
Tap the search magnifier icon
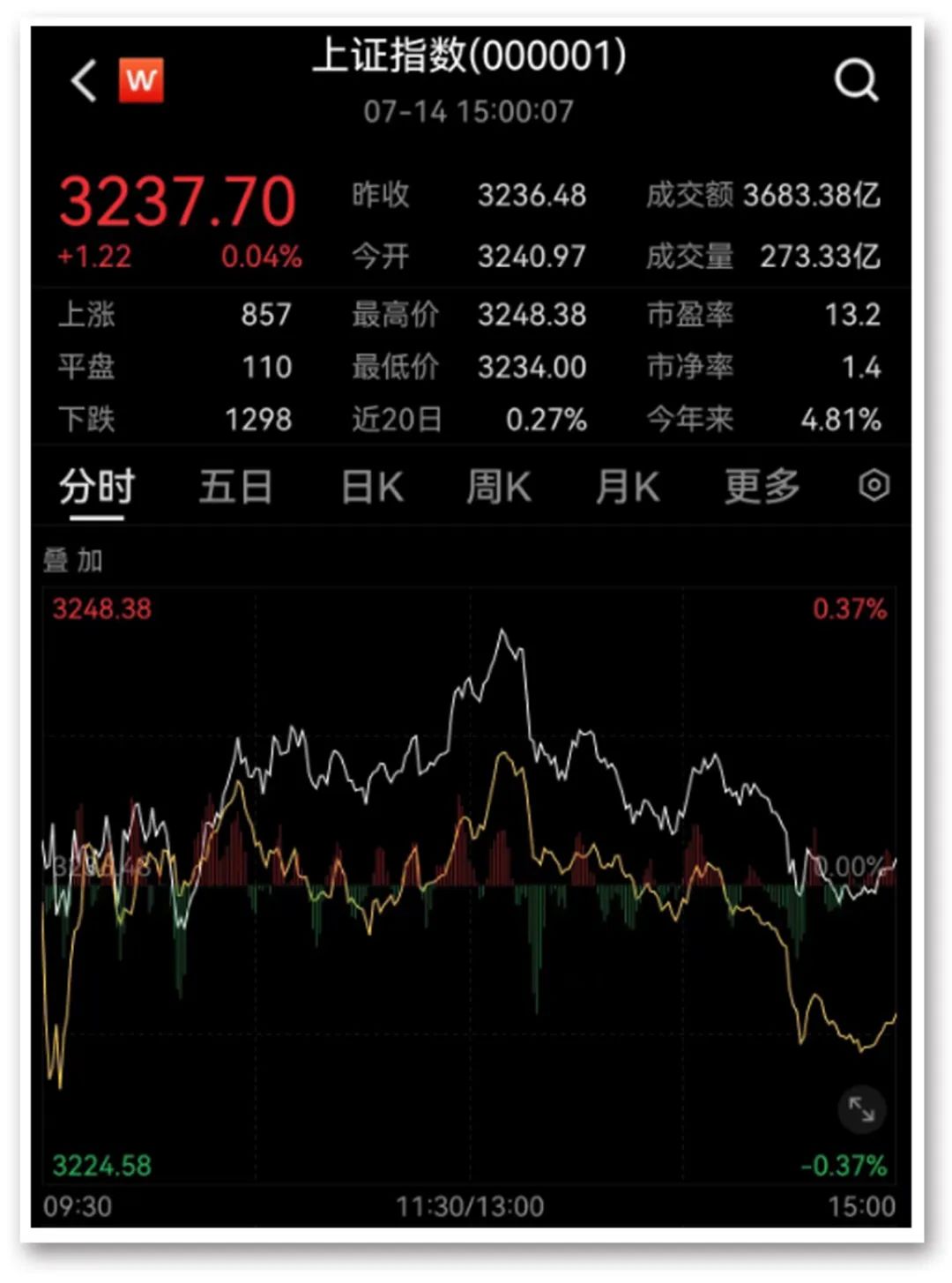tap(853, 81)
